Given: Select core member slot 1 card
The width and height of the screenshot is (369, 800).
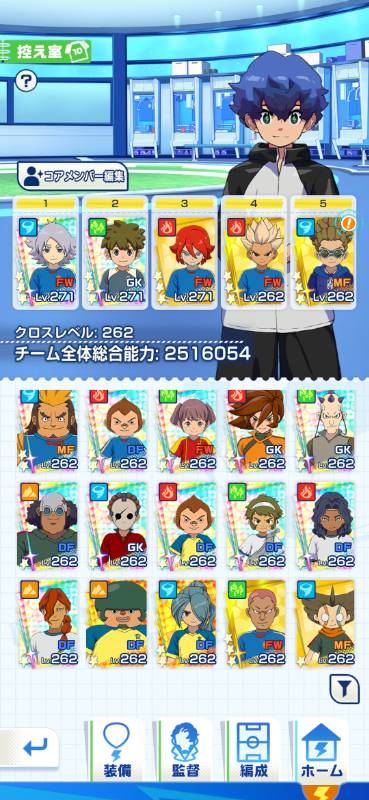Looking at the screenshot, I should pos(45,253).
